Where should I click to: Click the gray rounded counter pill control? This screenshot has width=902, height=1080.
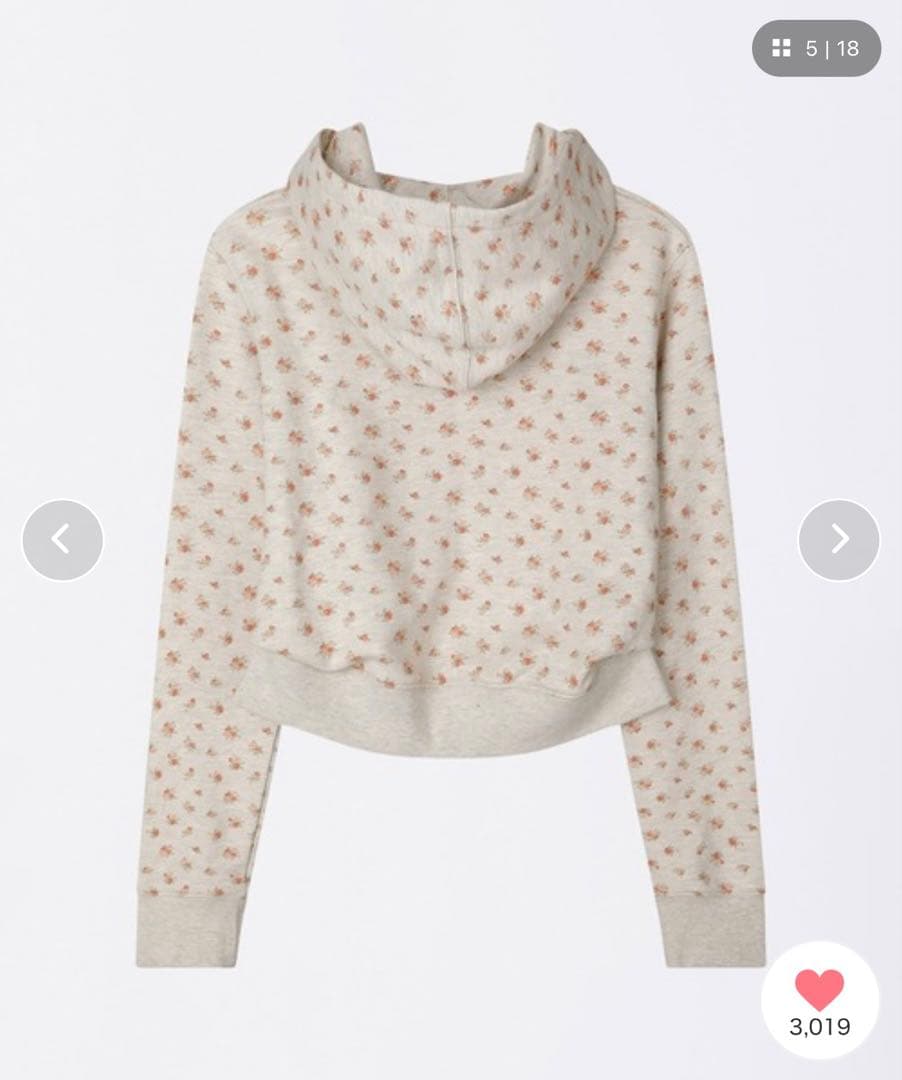(816, 46)
